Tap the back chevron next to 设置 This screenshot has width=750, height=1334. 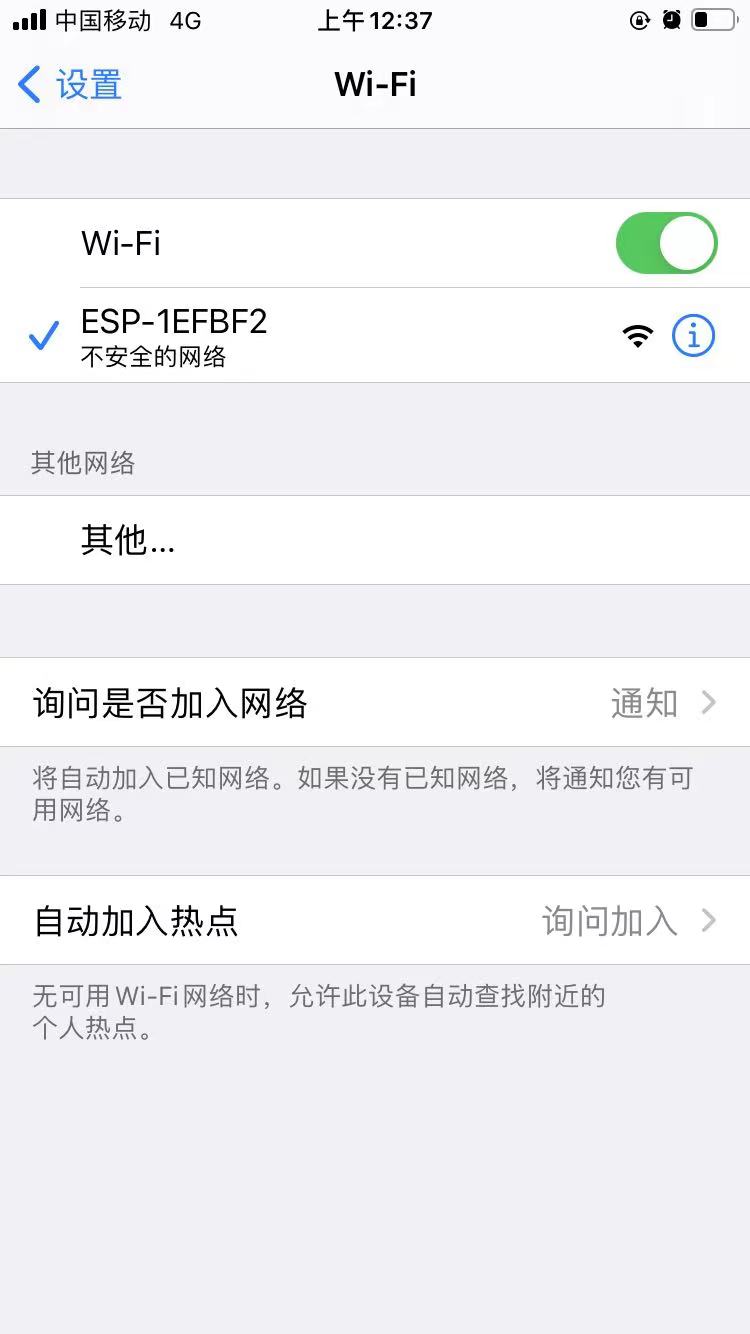(x=28, y=85)
